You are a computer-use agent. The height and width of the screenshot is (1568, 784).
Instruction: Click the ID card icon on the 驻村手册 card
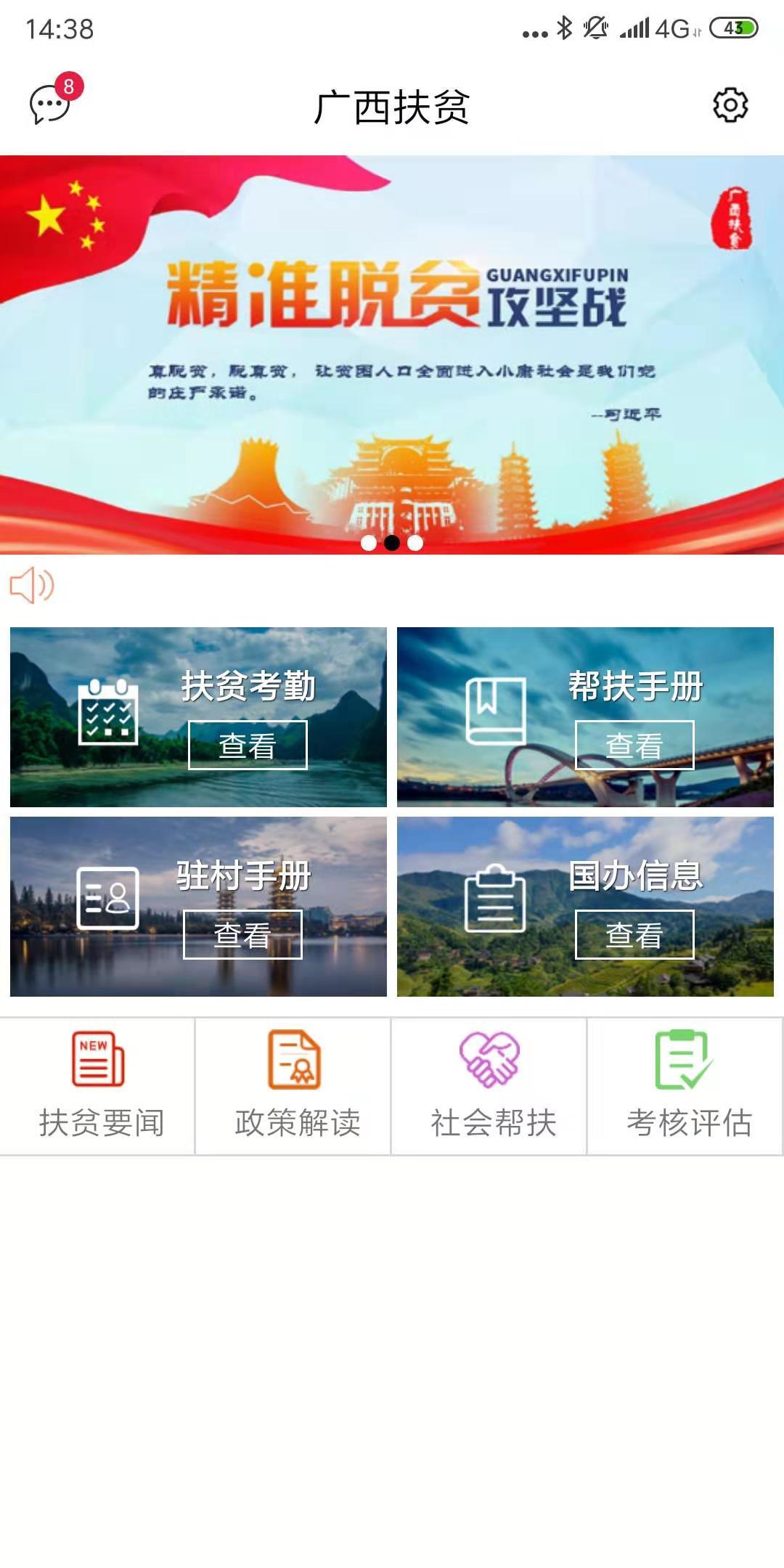(x=109, y=898)
